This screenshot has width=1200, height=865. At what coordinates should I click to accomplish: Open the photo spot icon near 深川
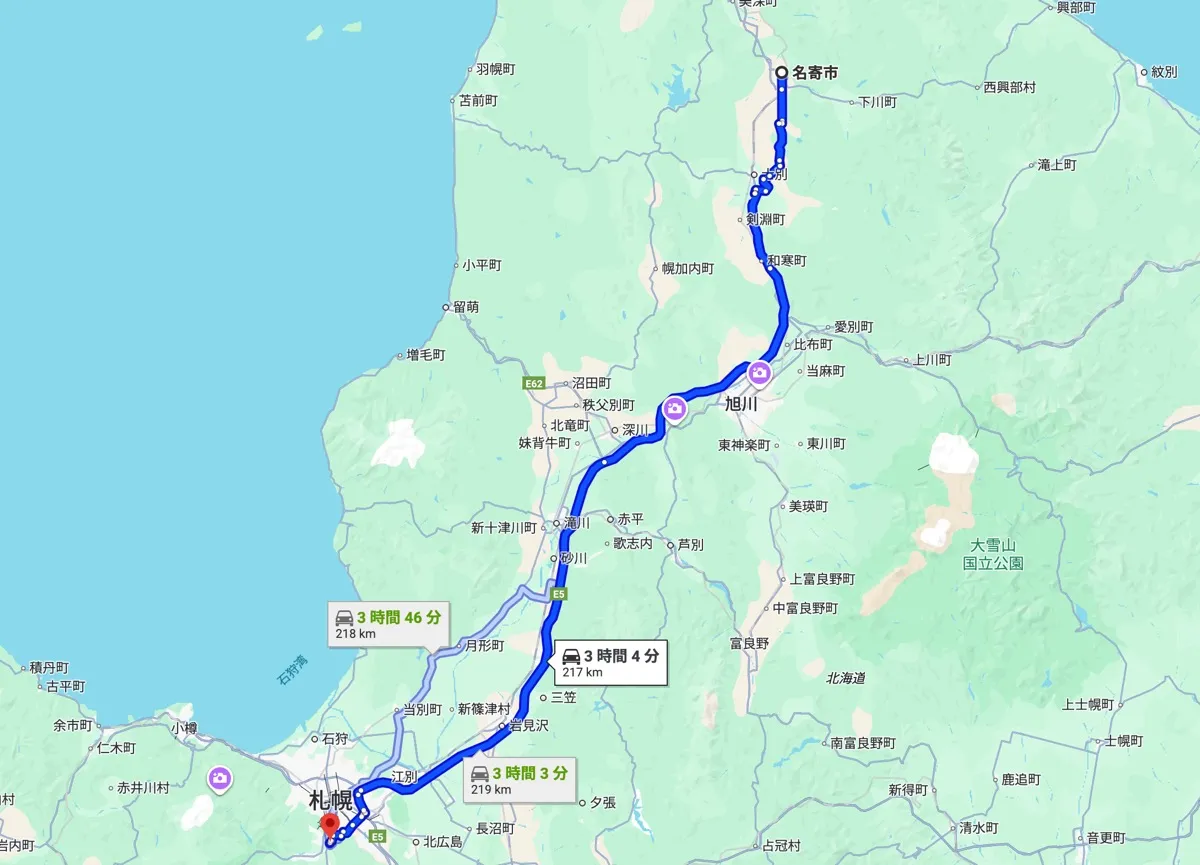(675, 408)
